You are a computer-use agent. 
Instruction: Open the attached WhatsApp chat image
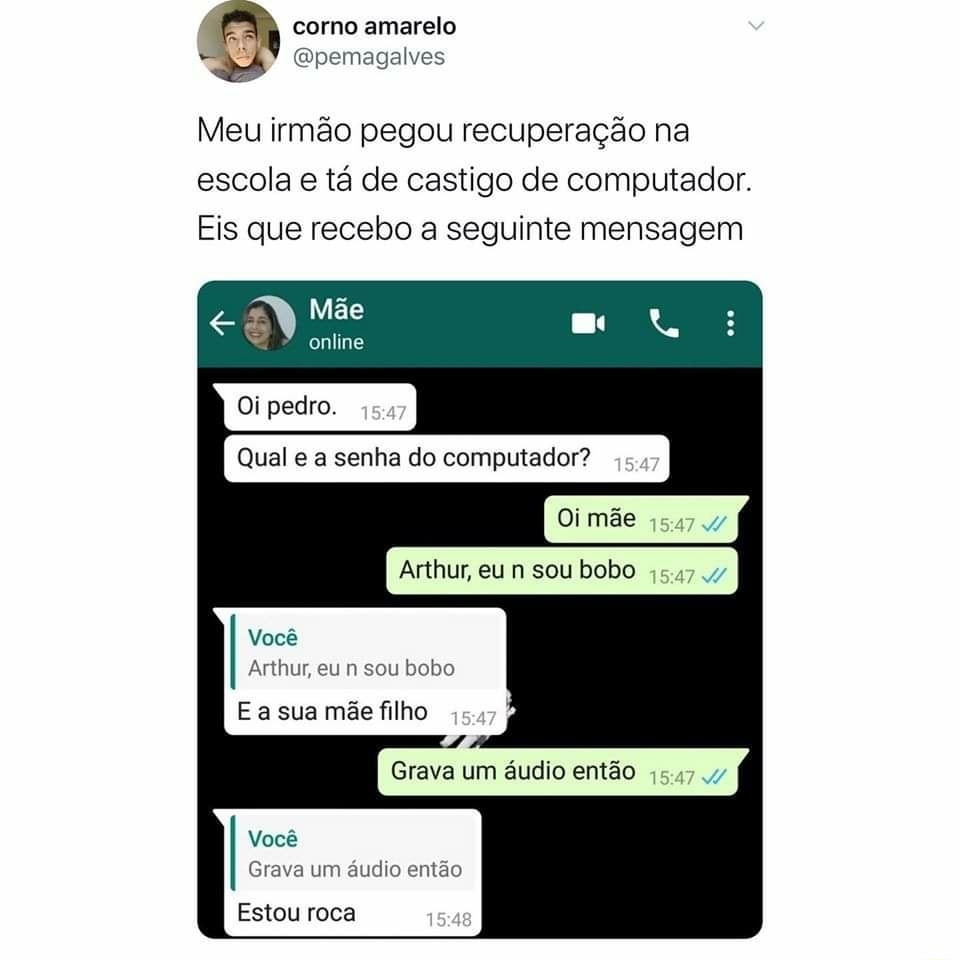click(480, 610)
